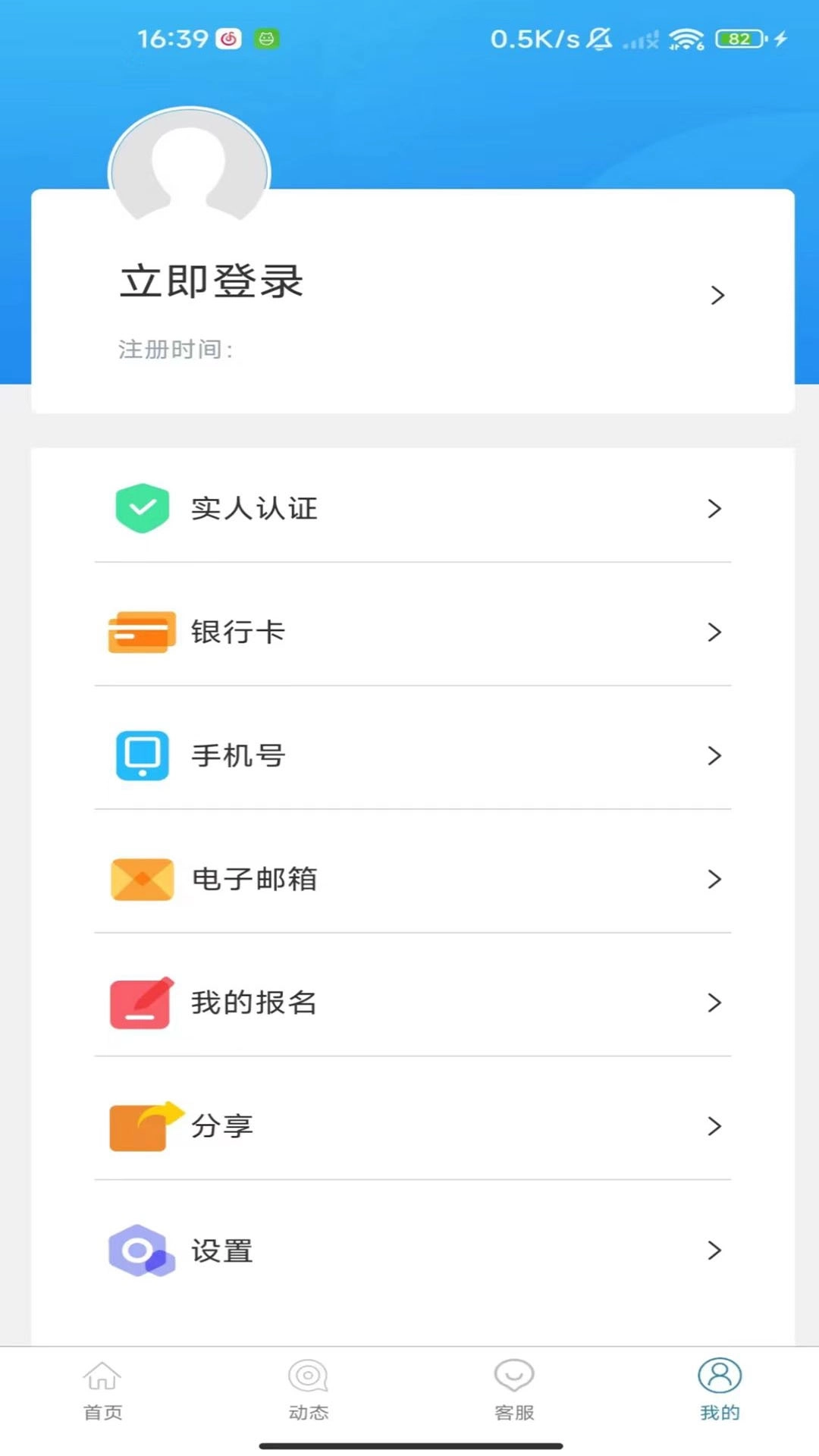Tap the blue phone number icon
Image resolution: width=819 pixels, height=1456 pixels.
tap(141, 755)
